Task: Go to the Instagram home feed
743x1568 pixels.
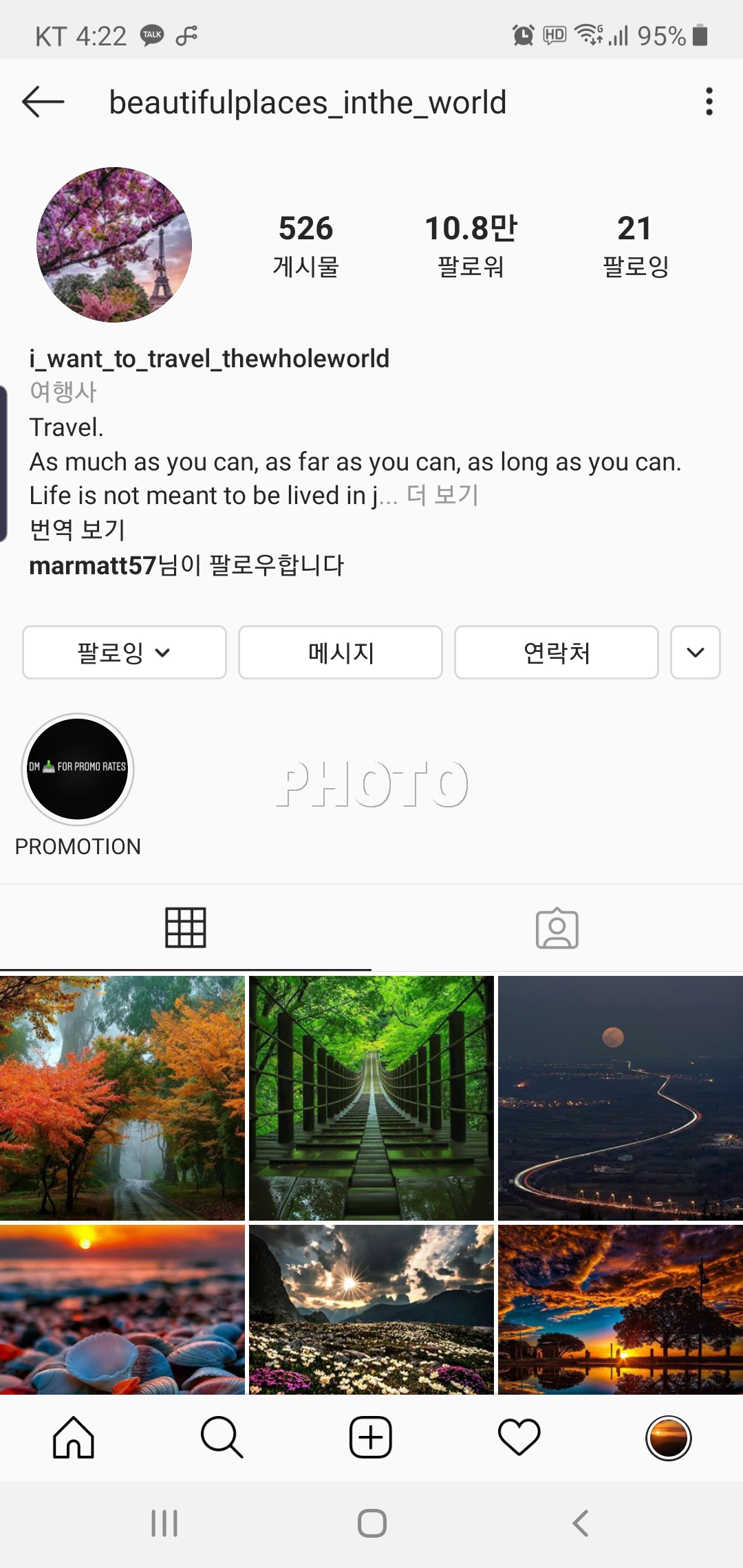Action: (x=74, y=1437)
